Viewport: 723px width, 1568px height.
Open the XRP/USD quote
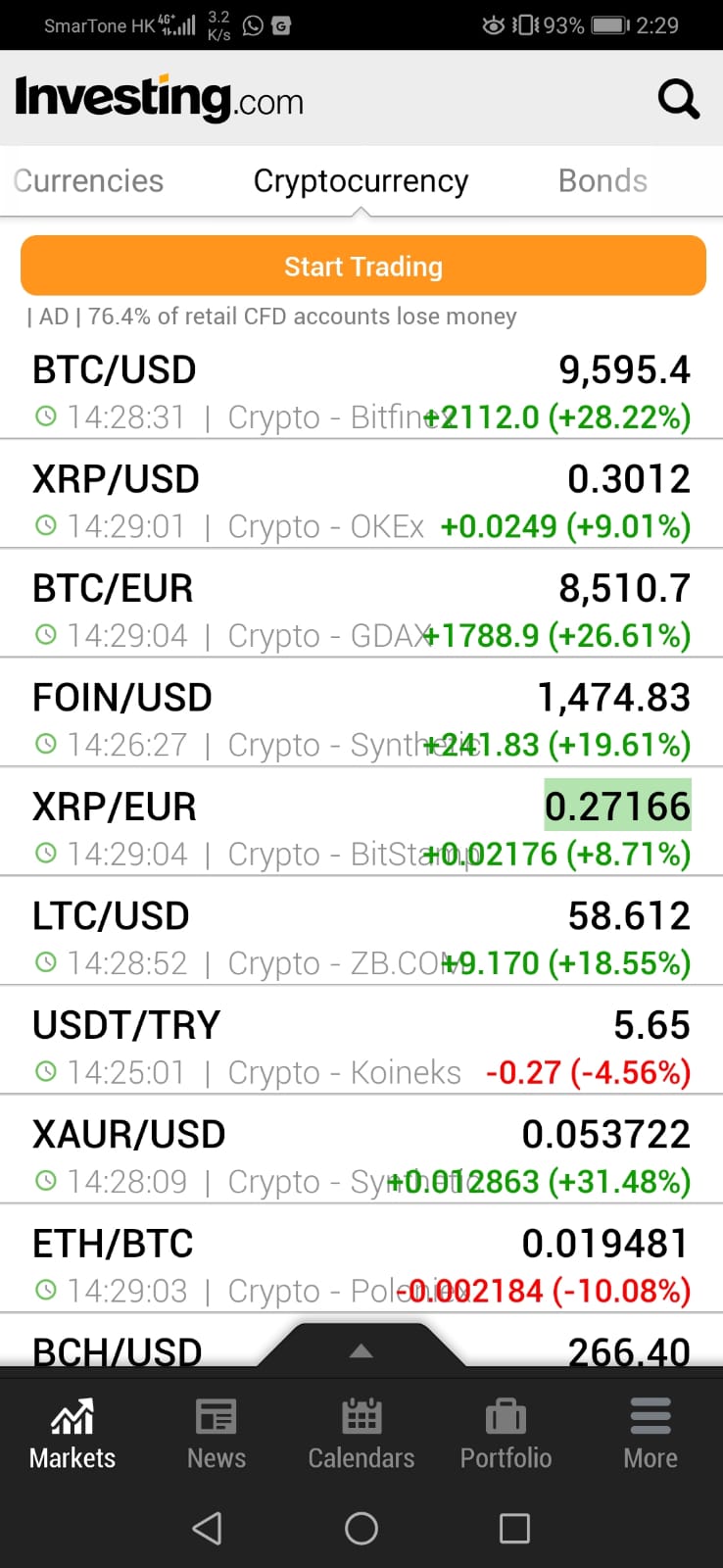point(361,503)
